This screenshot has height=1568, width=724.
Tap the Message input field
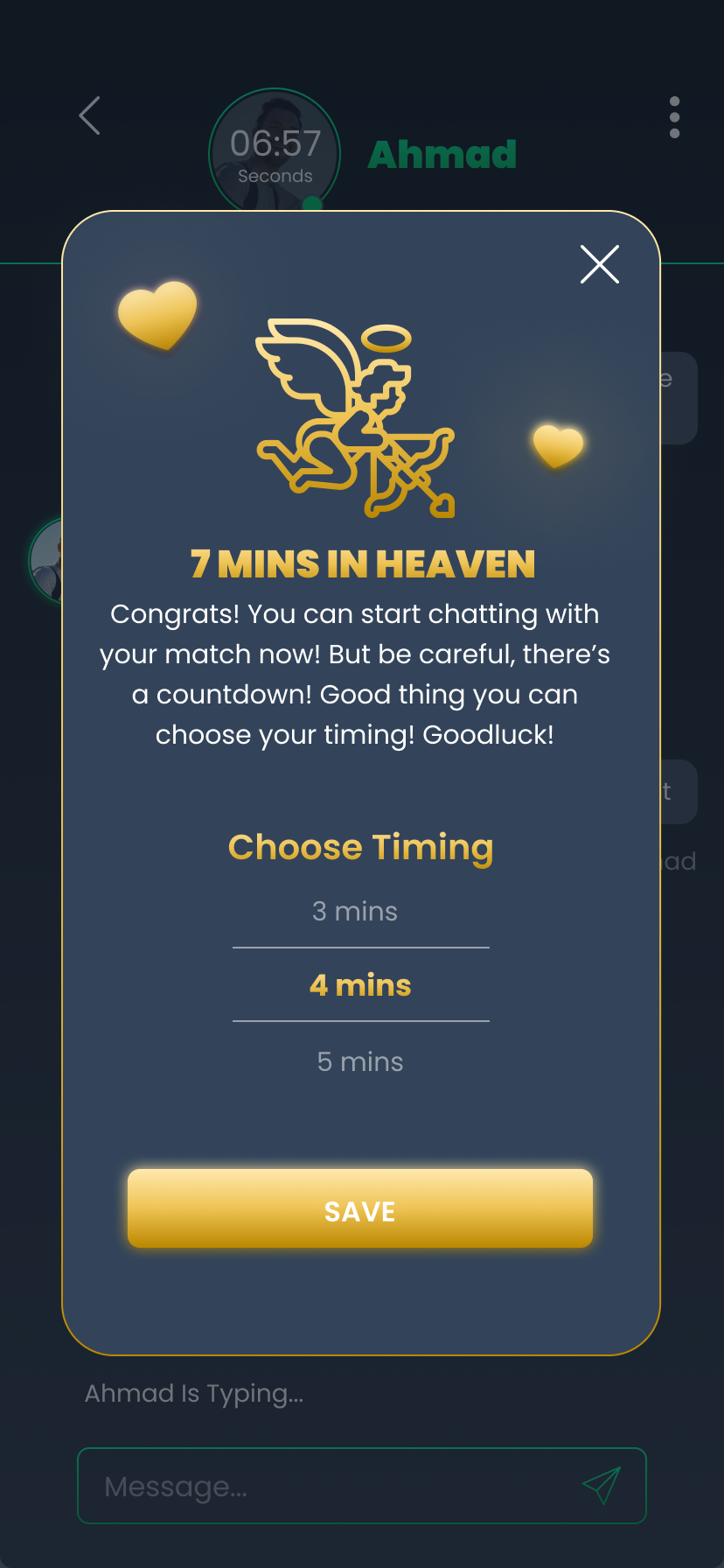(362, 1486)
